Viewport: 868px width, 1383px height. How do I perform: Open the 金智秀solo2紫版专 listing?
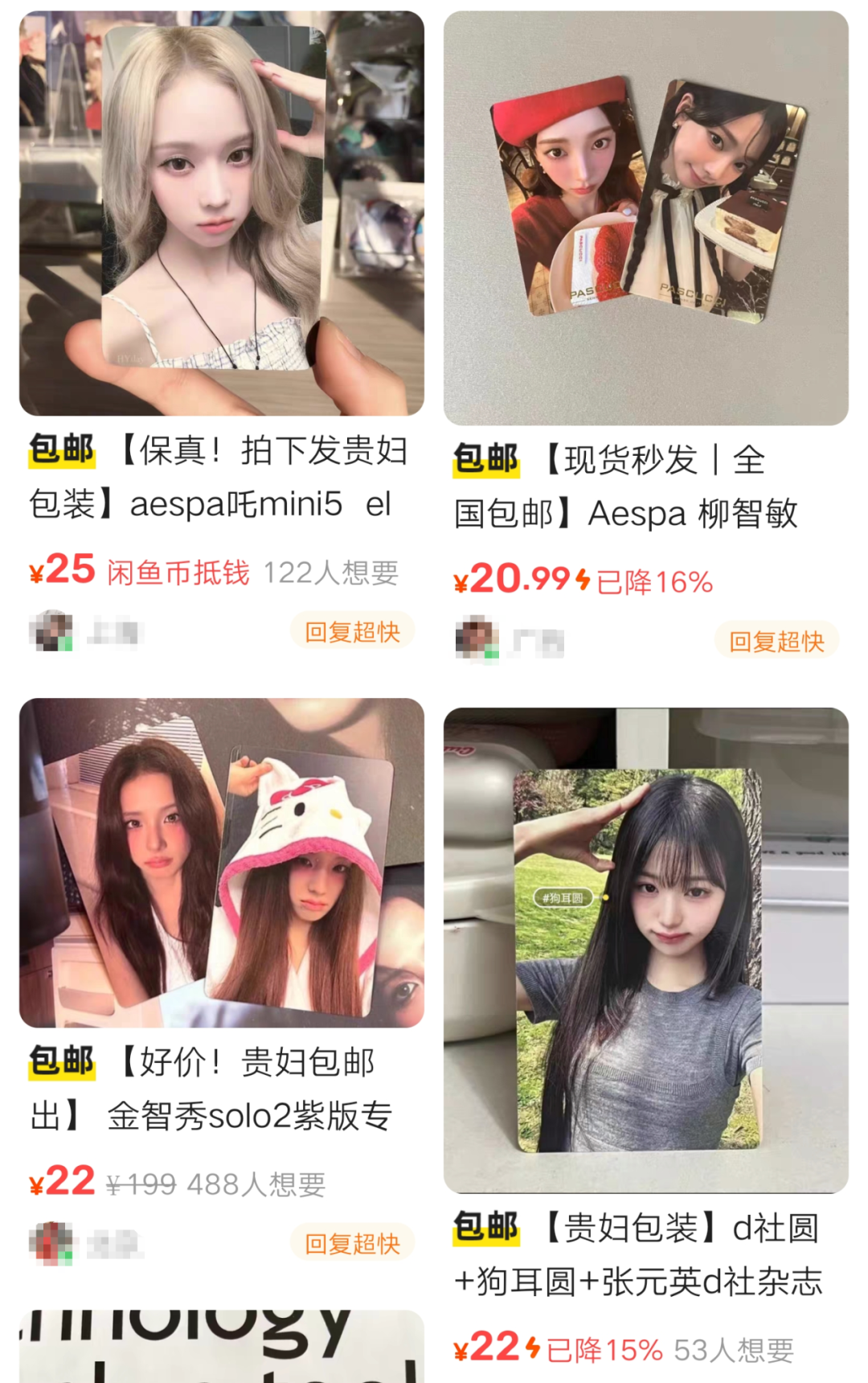pos(221,863)
